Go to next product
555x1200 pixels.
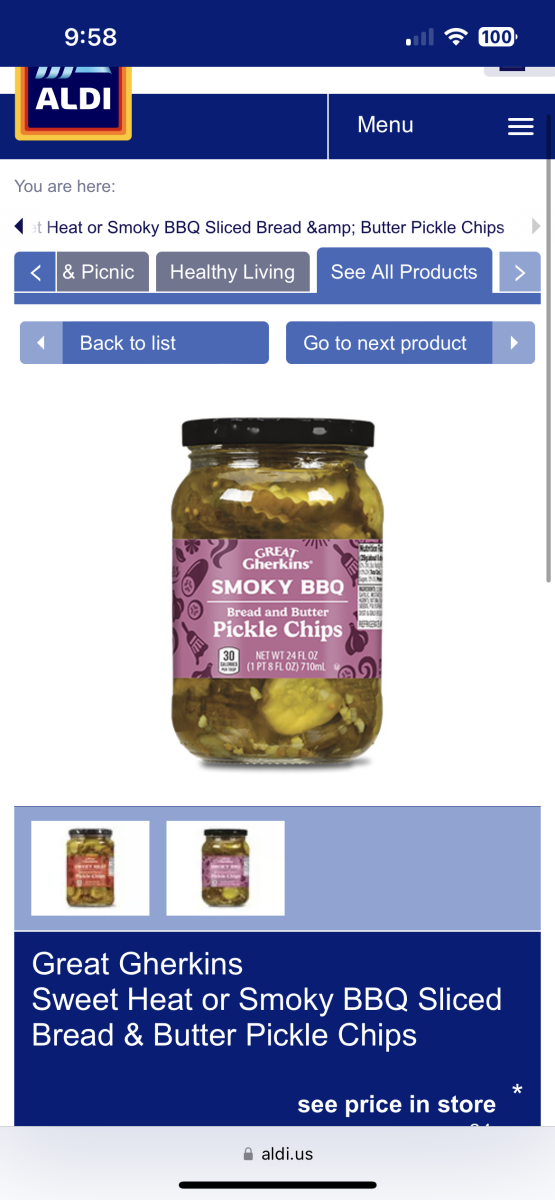[410, 343]
